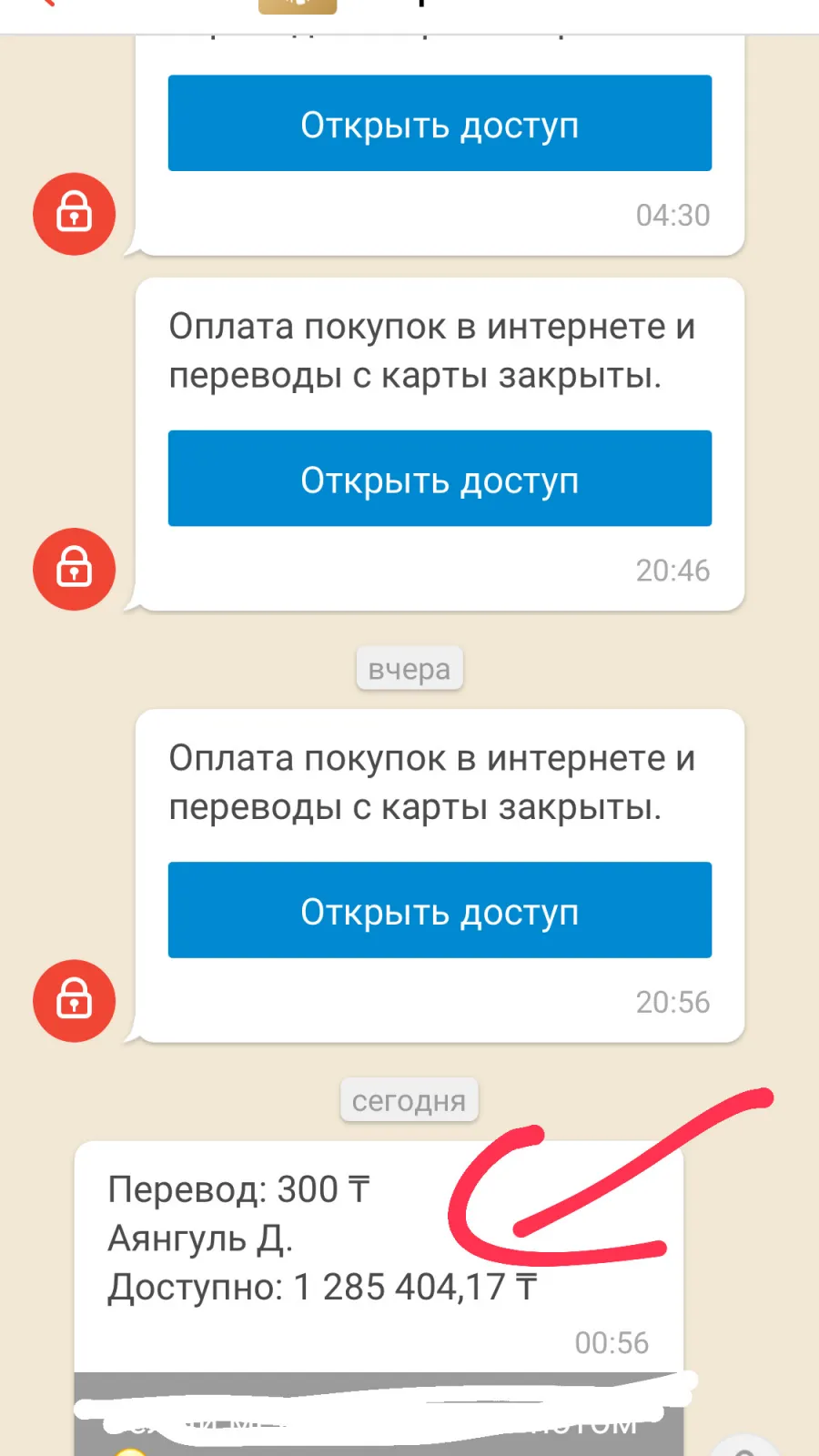This screenshot has height=1456, width=819.
Task: Tap Открыть доступ in the 04:30 message
Action: [440, 123]
